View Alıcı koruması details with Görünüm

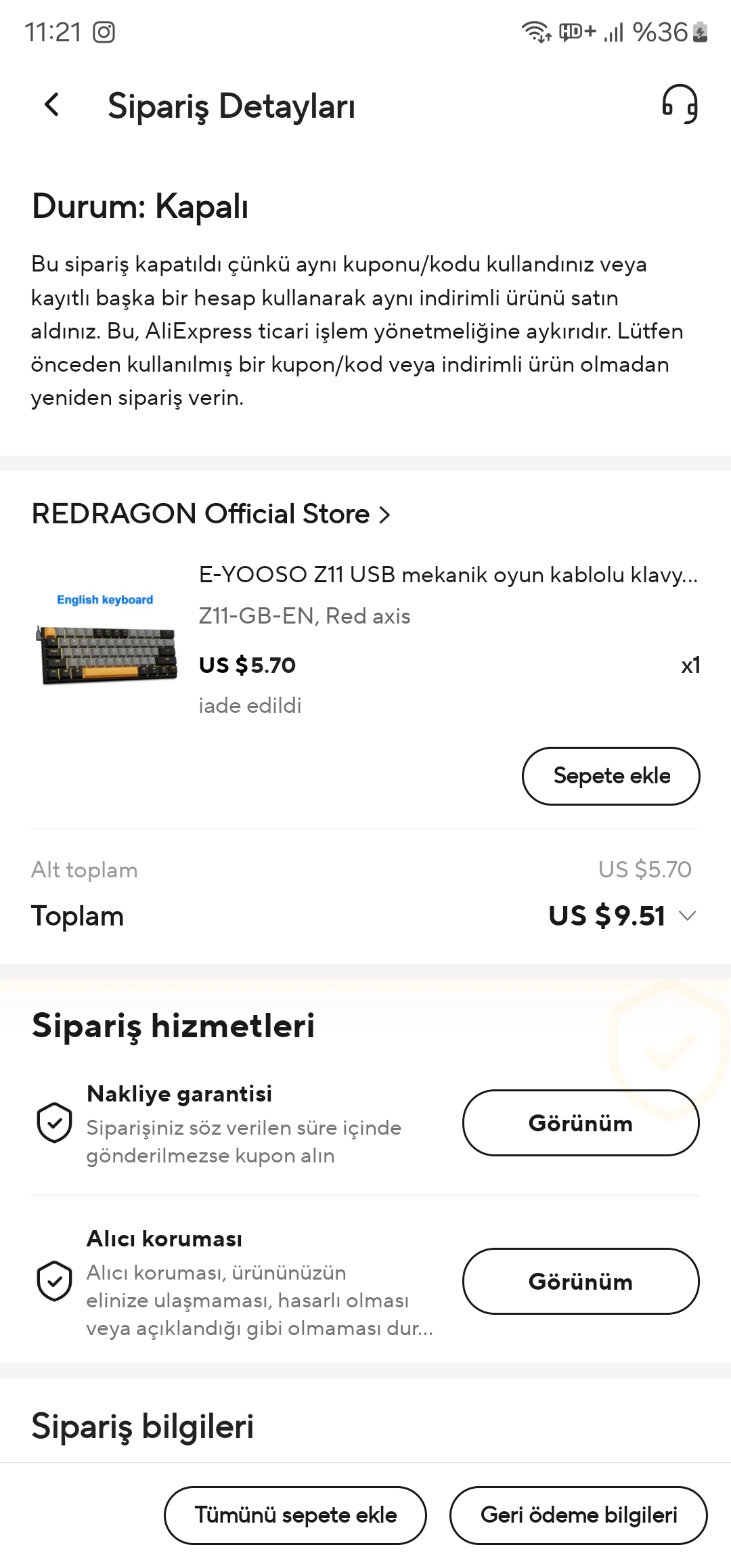(x=580, y=1281)
